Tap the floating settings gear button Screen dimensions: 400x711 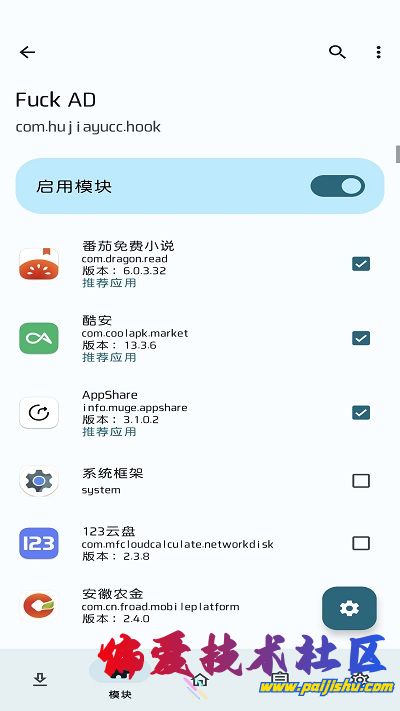[x=349, y=608]
